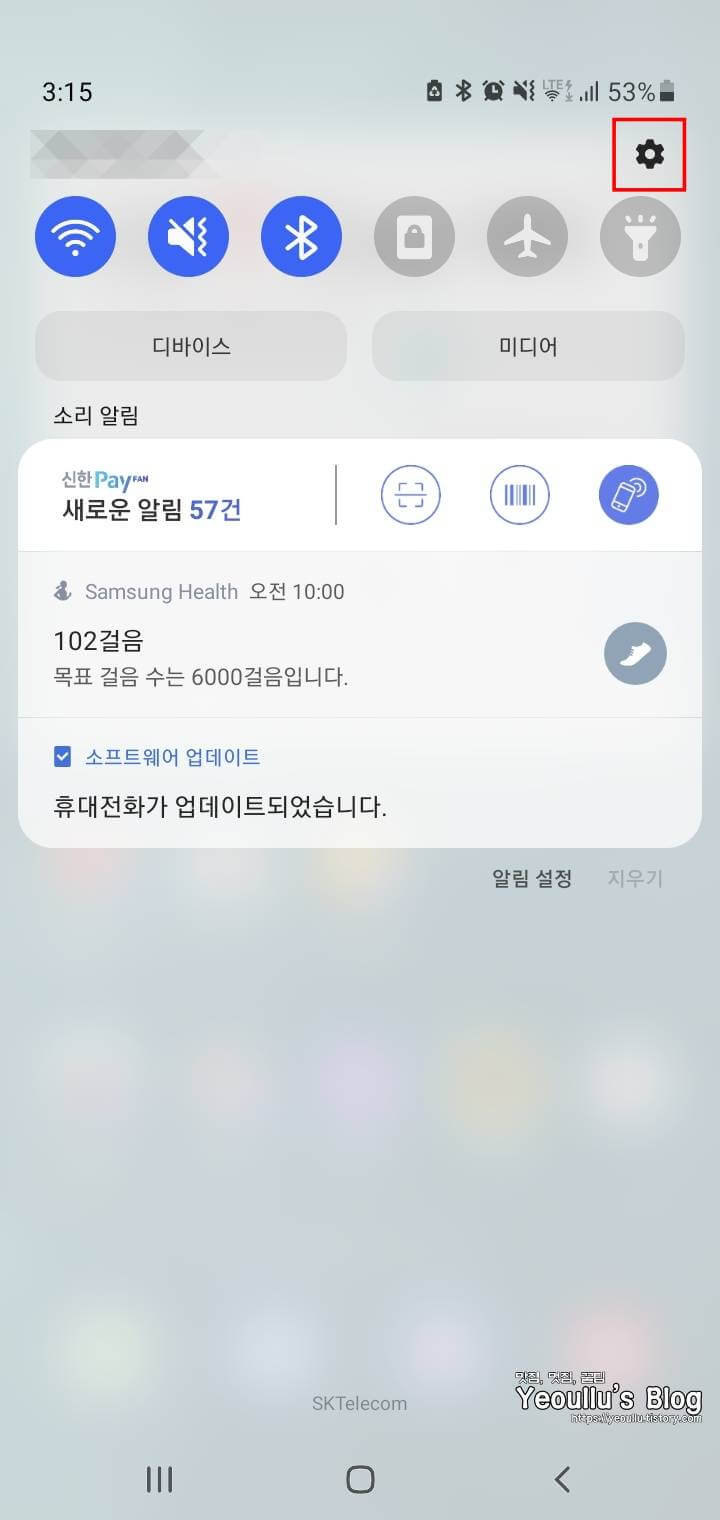Tap the shoe icon on the step notification
This screenshot has height=1520, width=720.
click(x=634, y=653)
